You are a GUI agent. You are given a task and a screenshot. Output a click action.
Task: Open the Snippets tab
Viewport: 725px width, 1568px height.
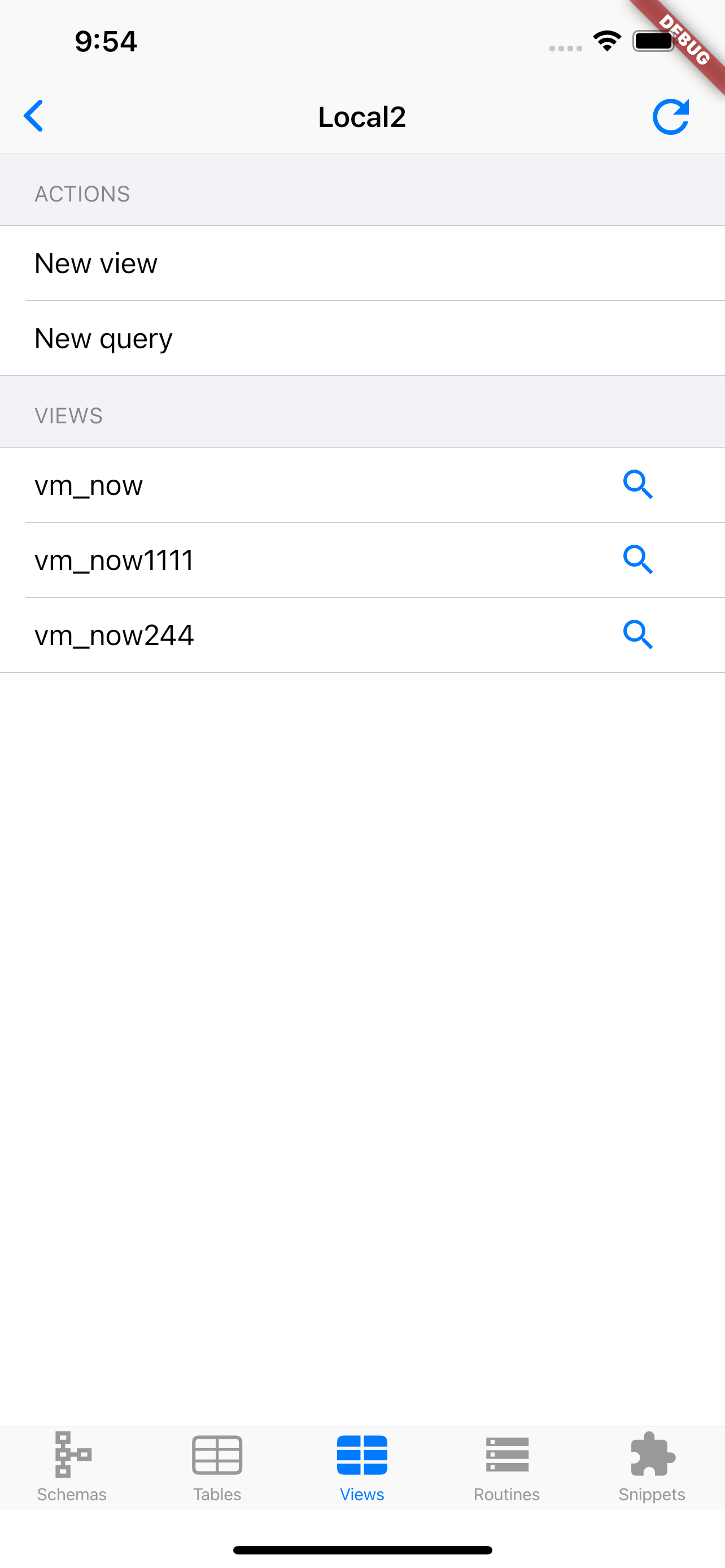point(652,1467)
